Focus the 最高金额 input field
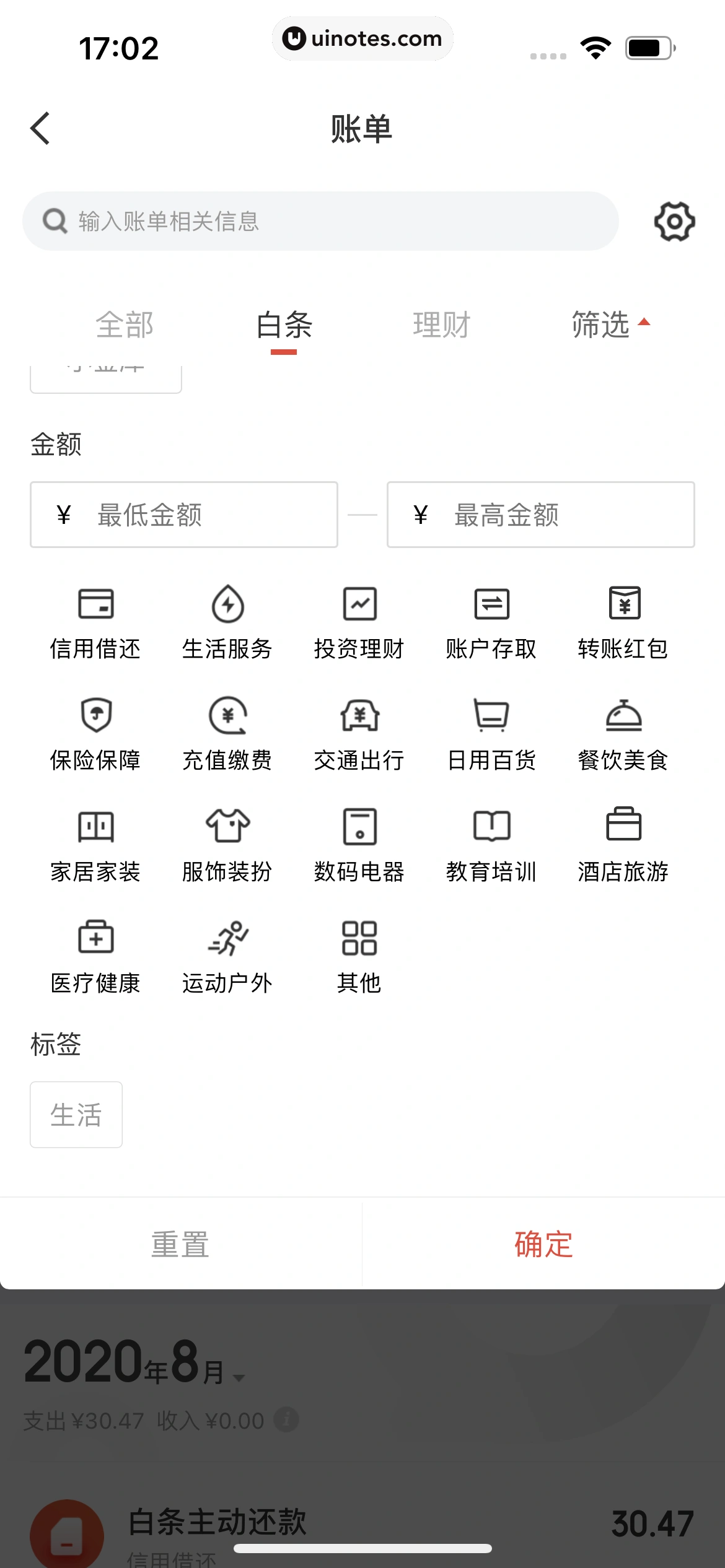The height and width of the screenshot is (1568, 725). pos(540,515)
